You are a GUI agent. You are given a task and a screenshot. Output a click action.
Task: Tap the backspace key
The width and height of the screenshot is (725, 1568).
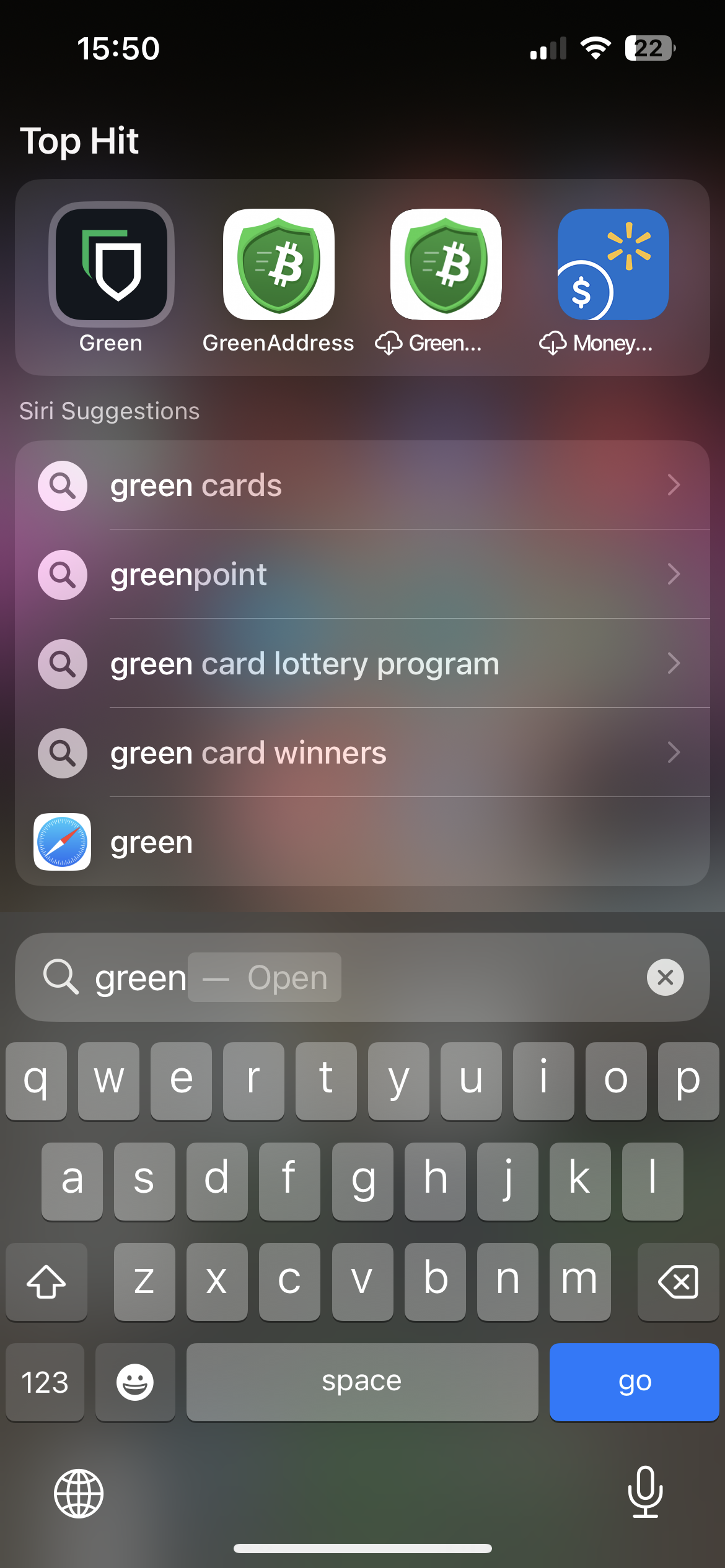tap(678, 1281)
